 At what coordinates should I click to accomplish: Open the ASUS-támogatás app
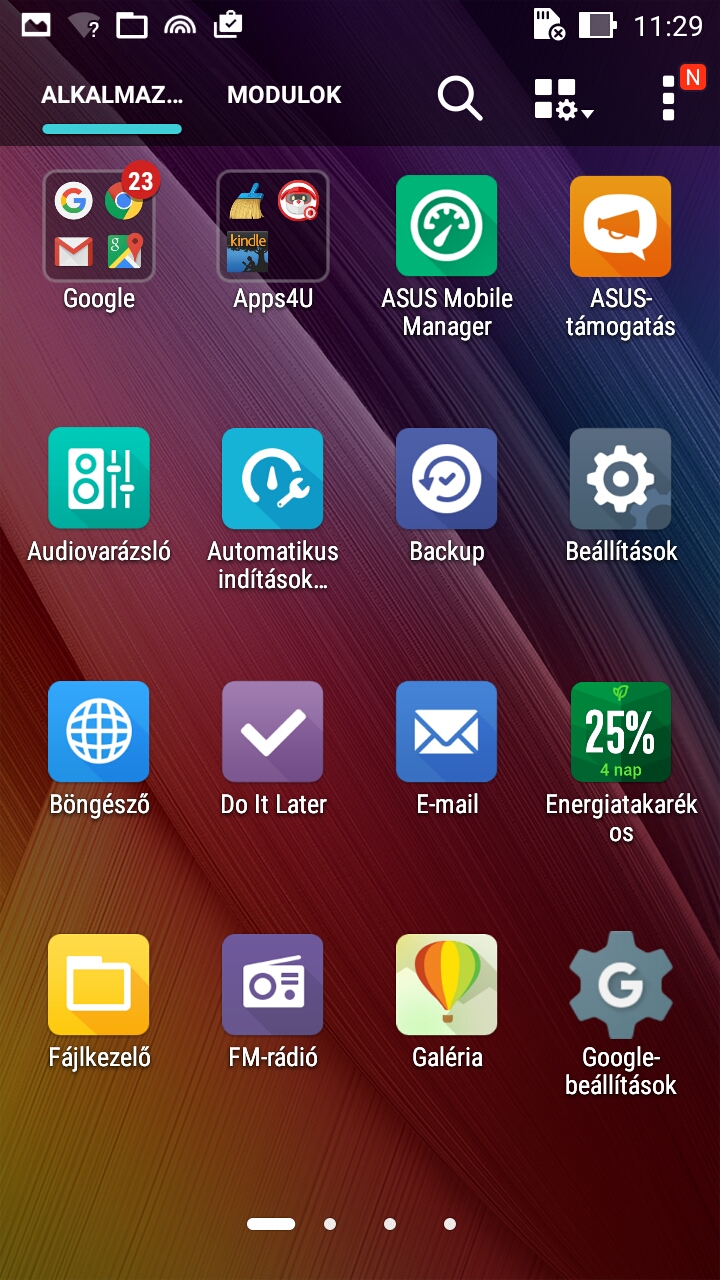point(620,226)
